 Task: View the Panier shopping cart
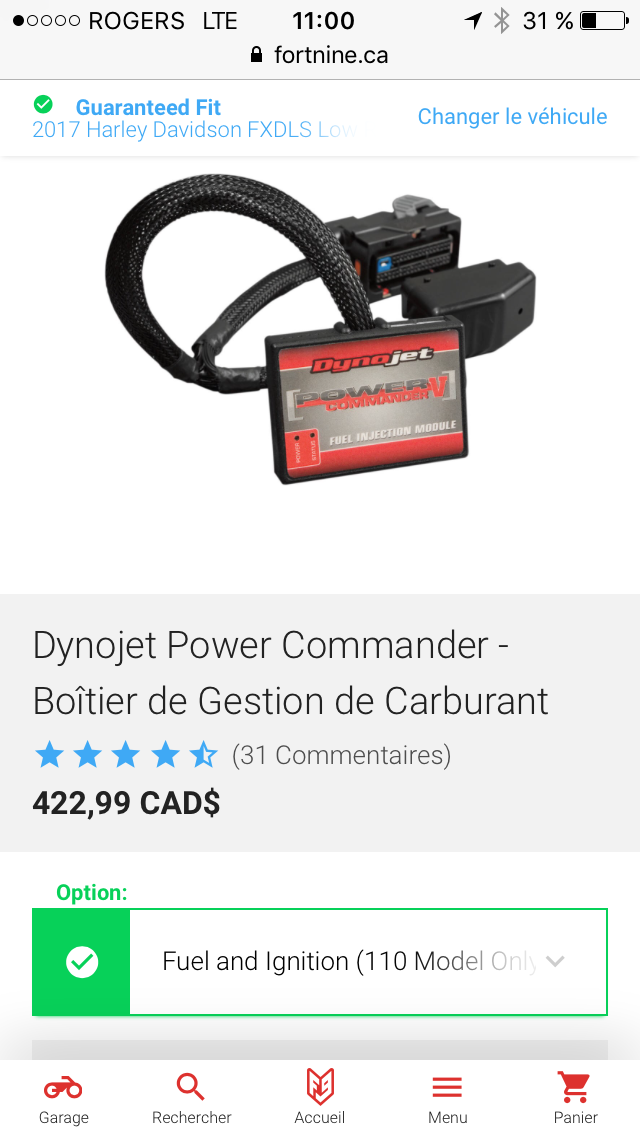575,1098
